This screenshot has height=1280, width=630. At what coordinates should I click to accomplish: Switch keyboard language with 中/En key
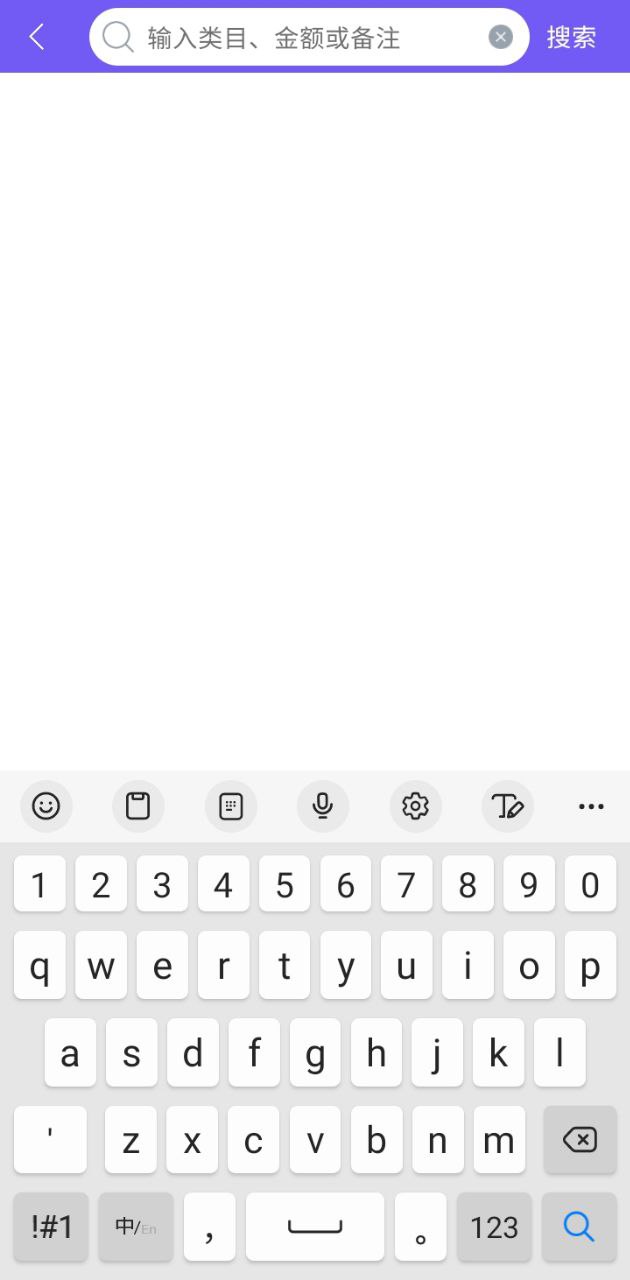(135, 1226)
